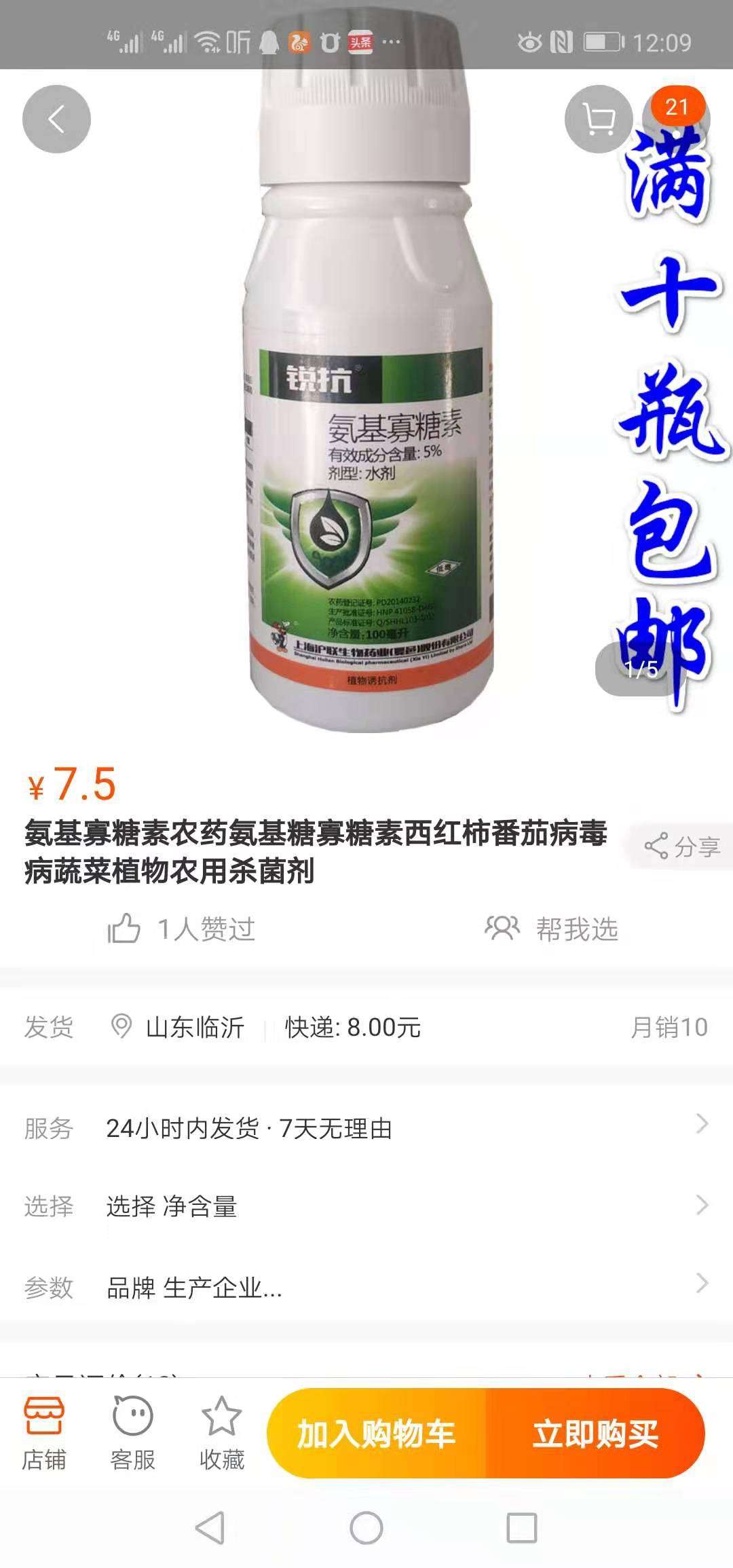Open the shopping cart icon
733x1568 pixels.
point(599,119)
